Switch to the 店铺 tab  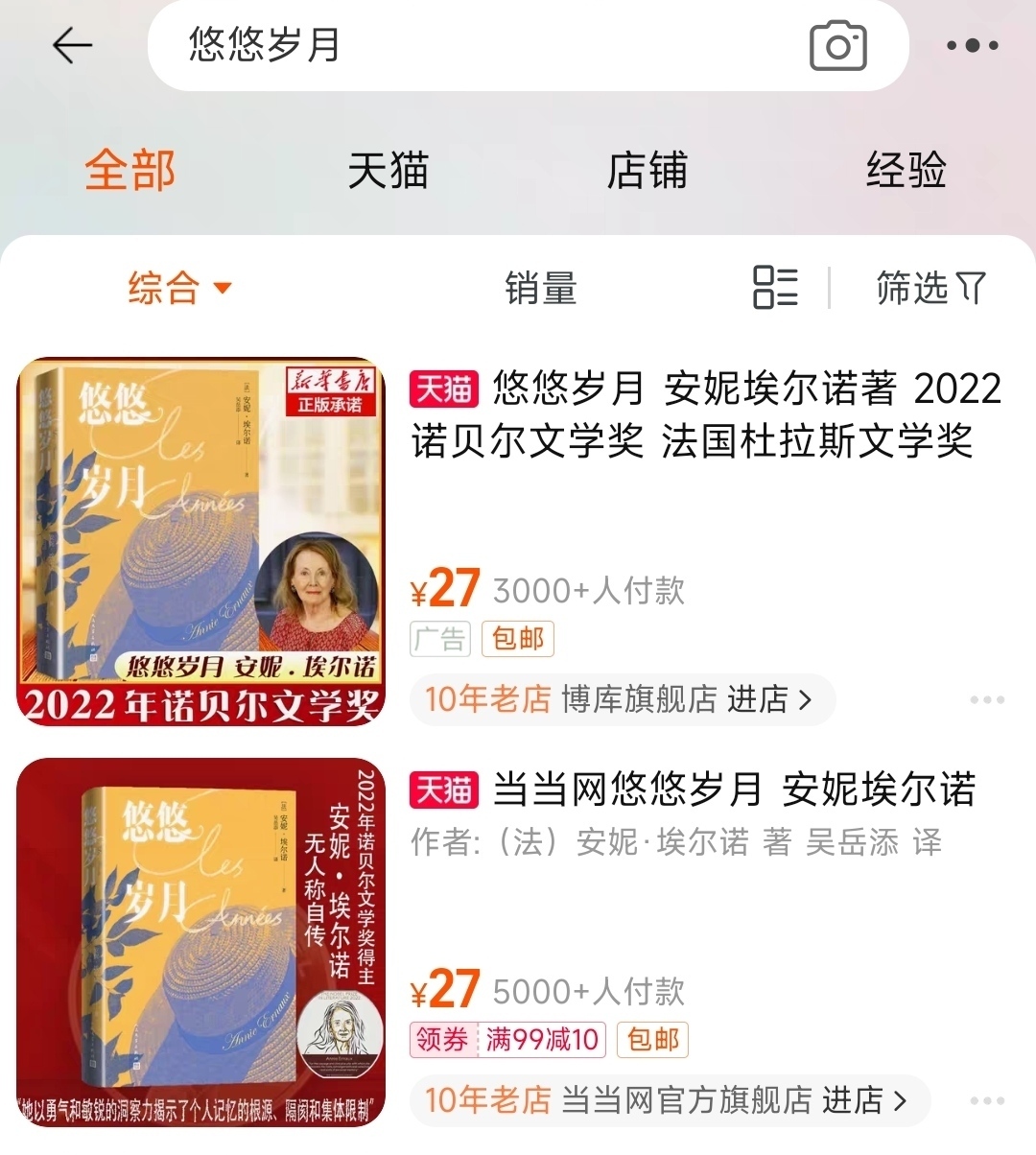tap(647, 171)
